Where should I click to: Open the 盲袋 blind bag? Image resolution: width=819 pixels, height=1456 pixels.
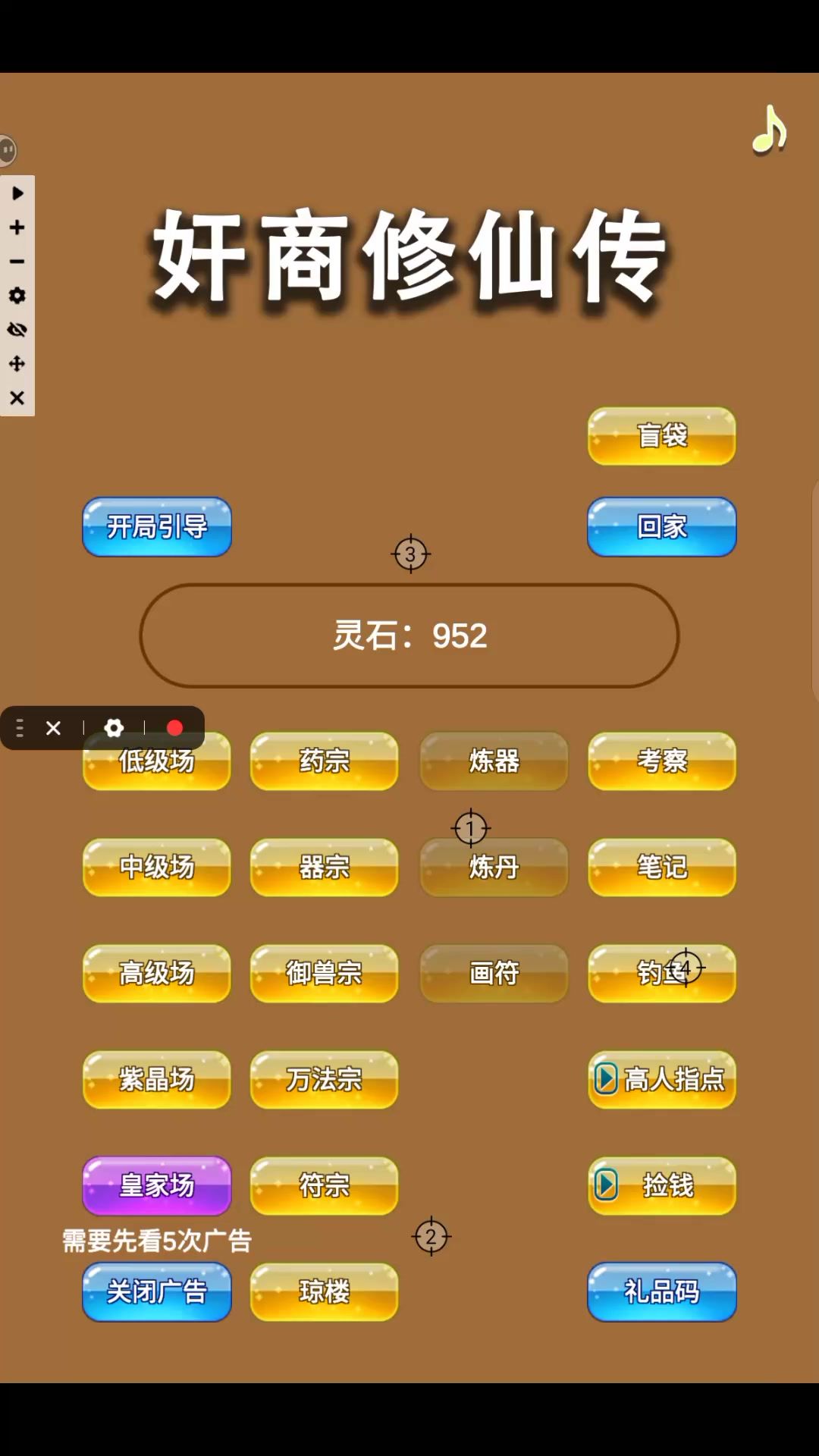pyautogui.click(x=661, y=435)
